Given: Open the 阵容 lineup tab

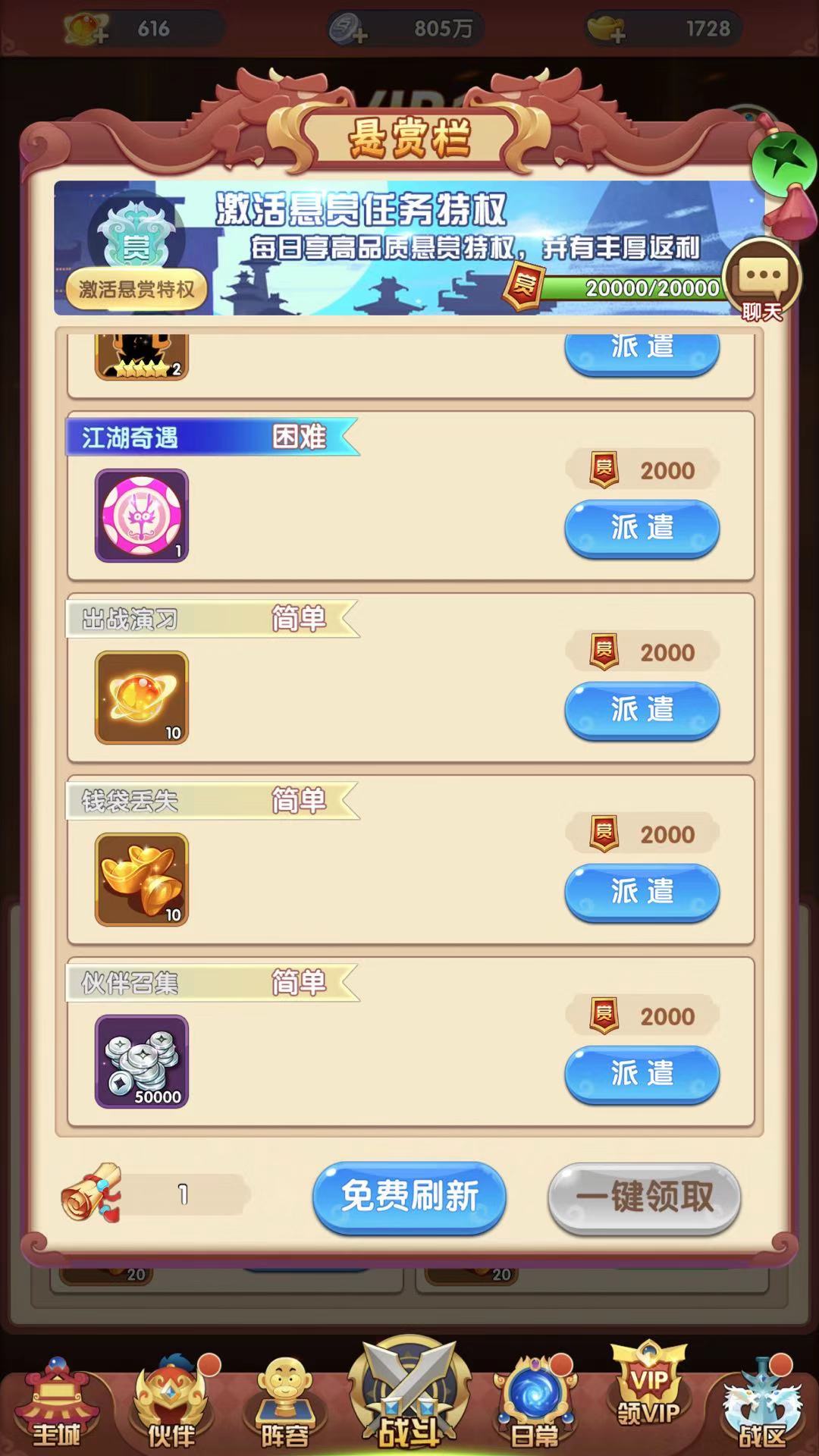Looking at the screenshot, I should (285, 1403).
